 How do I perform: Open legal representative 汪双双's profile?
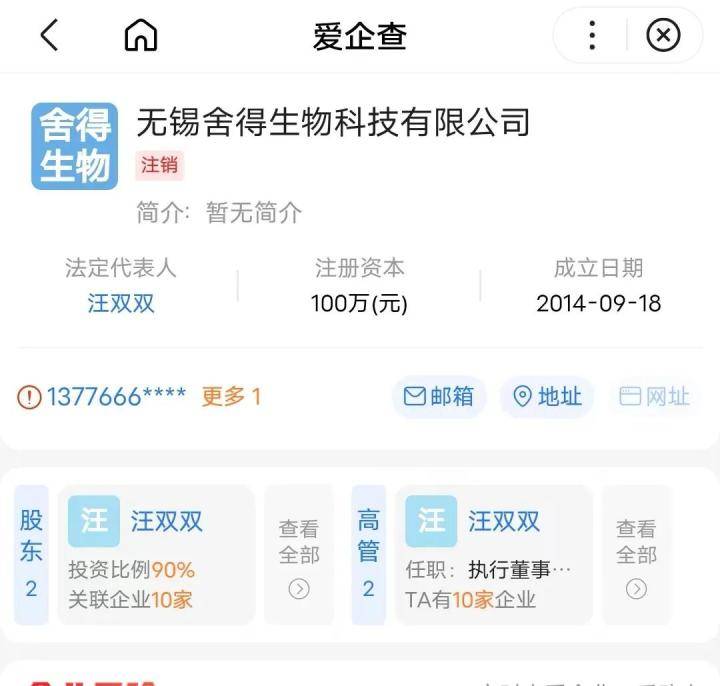pos(121,304)
